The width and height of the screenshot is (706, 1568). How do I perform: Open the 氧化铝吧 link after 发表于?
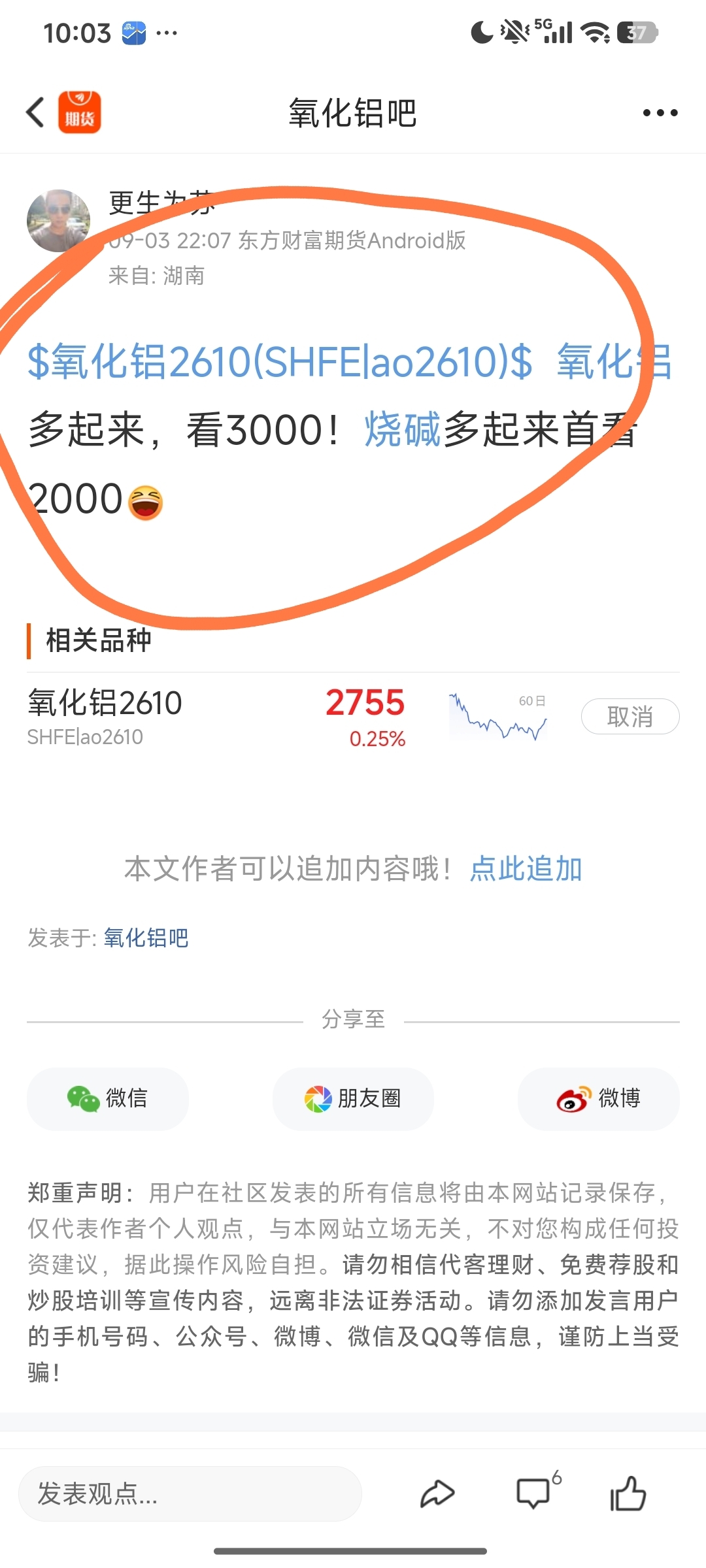(146, 938)
